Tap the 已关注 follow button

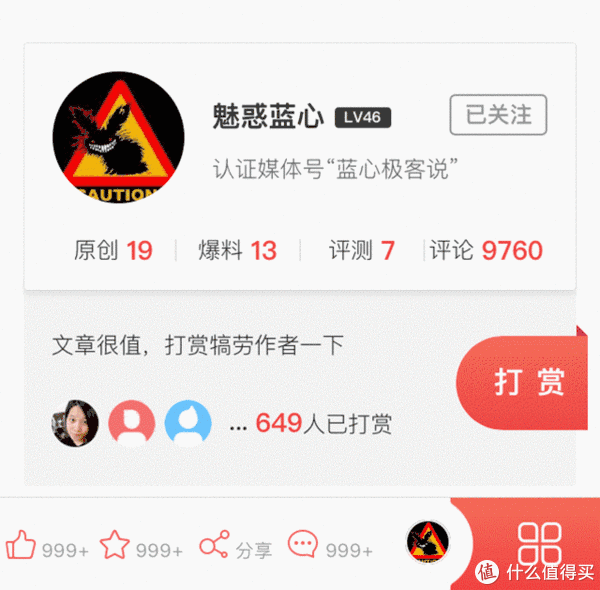tap(498, 115)
